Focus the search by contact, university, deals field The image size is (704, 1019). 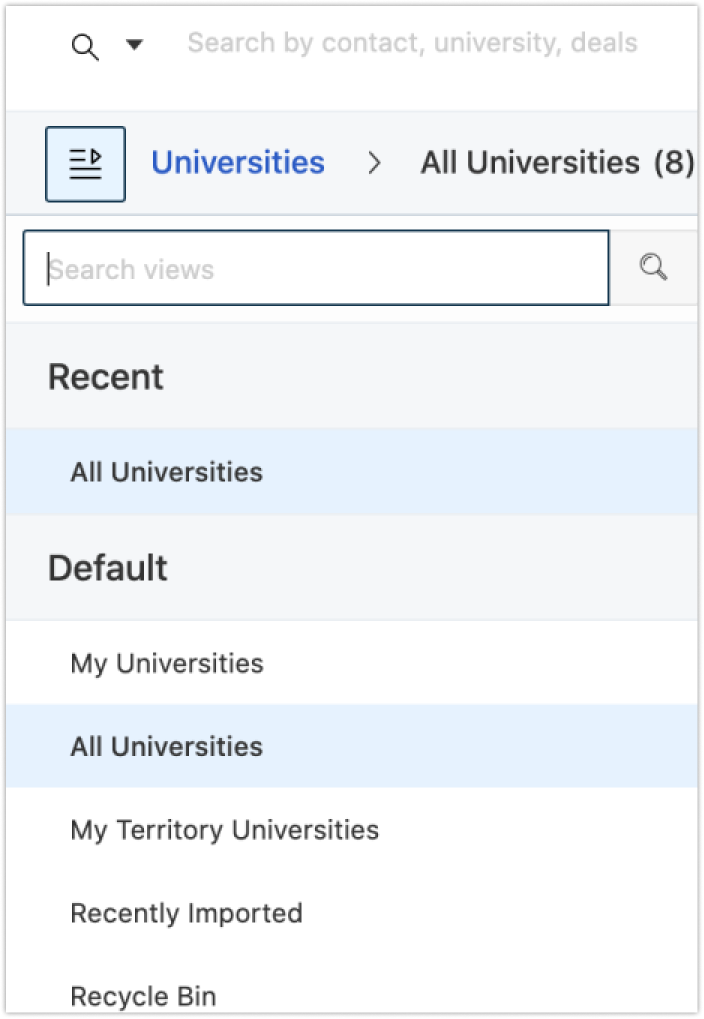point(412,43)
